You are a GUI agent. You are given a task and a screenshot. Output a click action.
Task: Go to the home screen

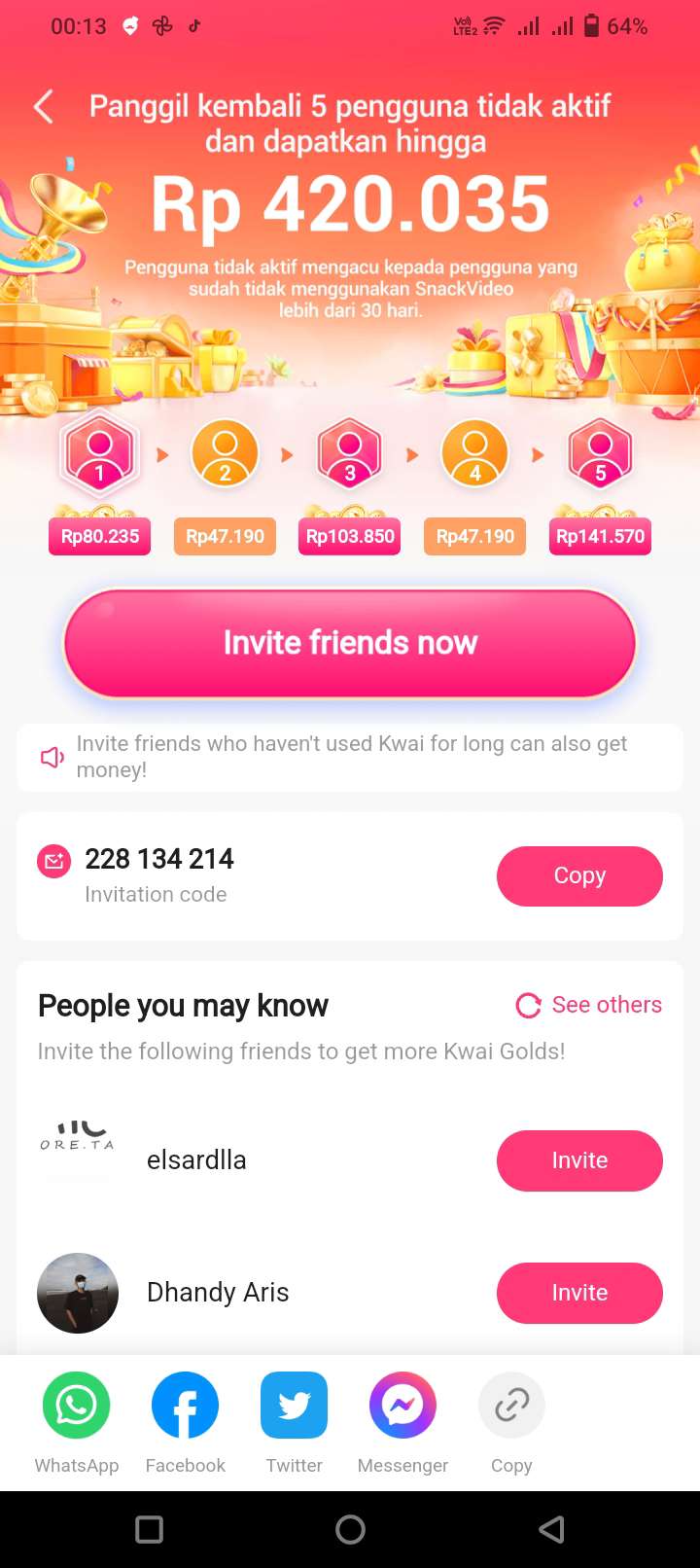pos(350,1529)
